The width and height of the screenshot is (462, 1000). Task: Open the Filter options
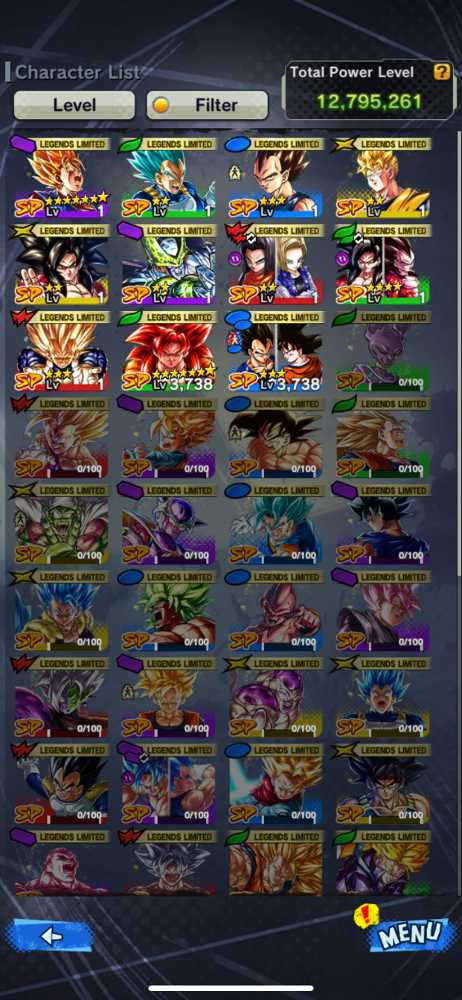pos(207,105)
